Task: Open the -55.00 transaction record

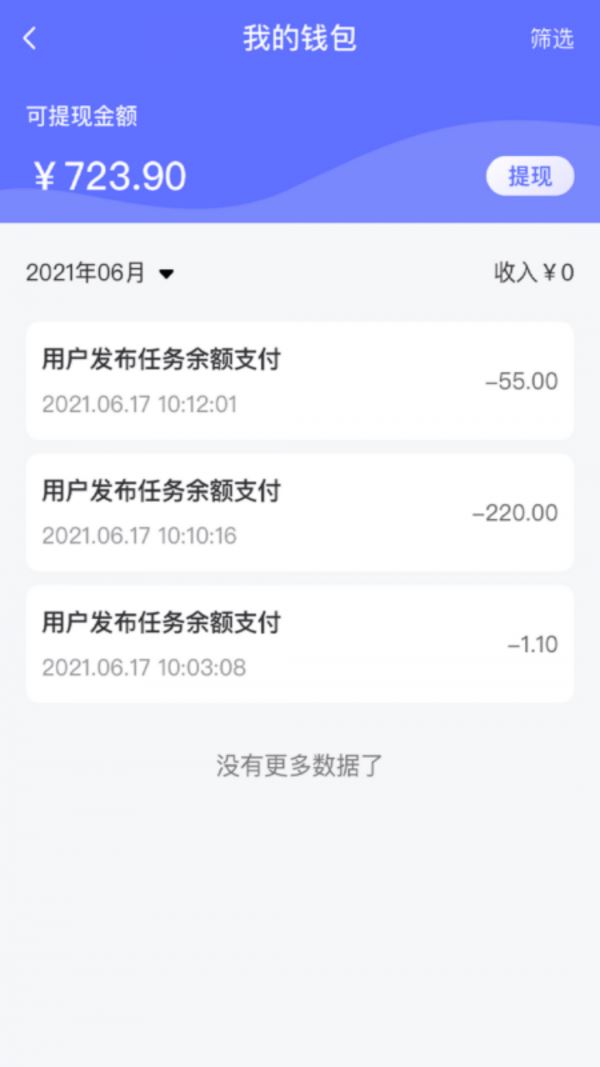Action: pos(300,381)
